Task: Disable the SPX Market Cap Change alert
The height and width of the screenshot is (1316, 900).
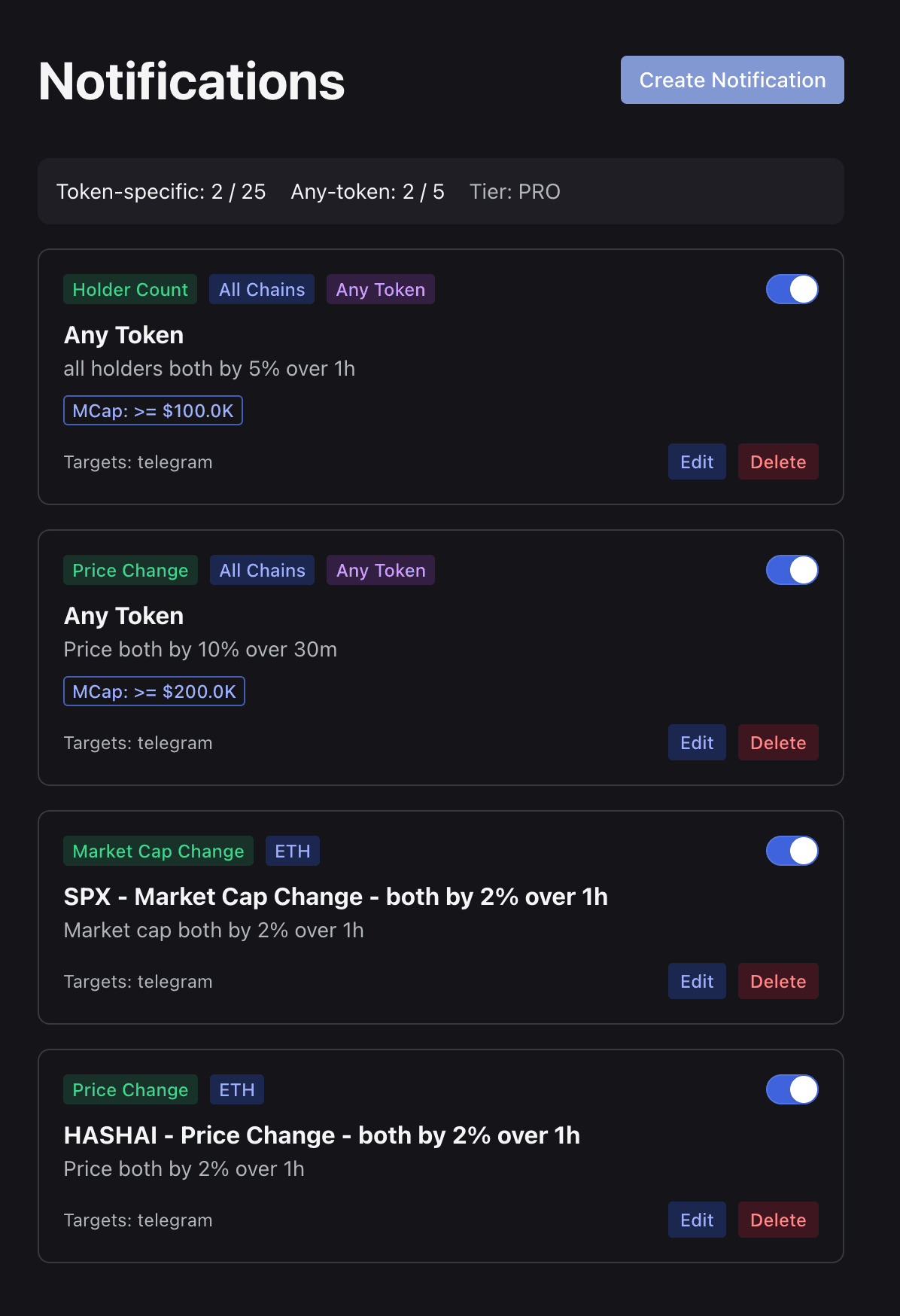Action: 792,850
